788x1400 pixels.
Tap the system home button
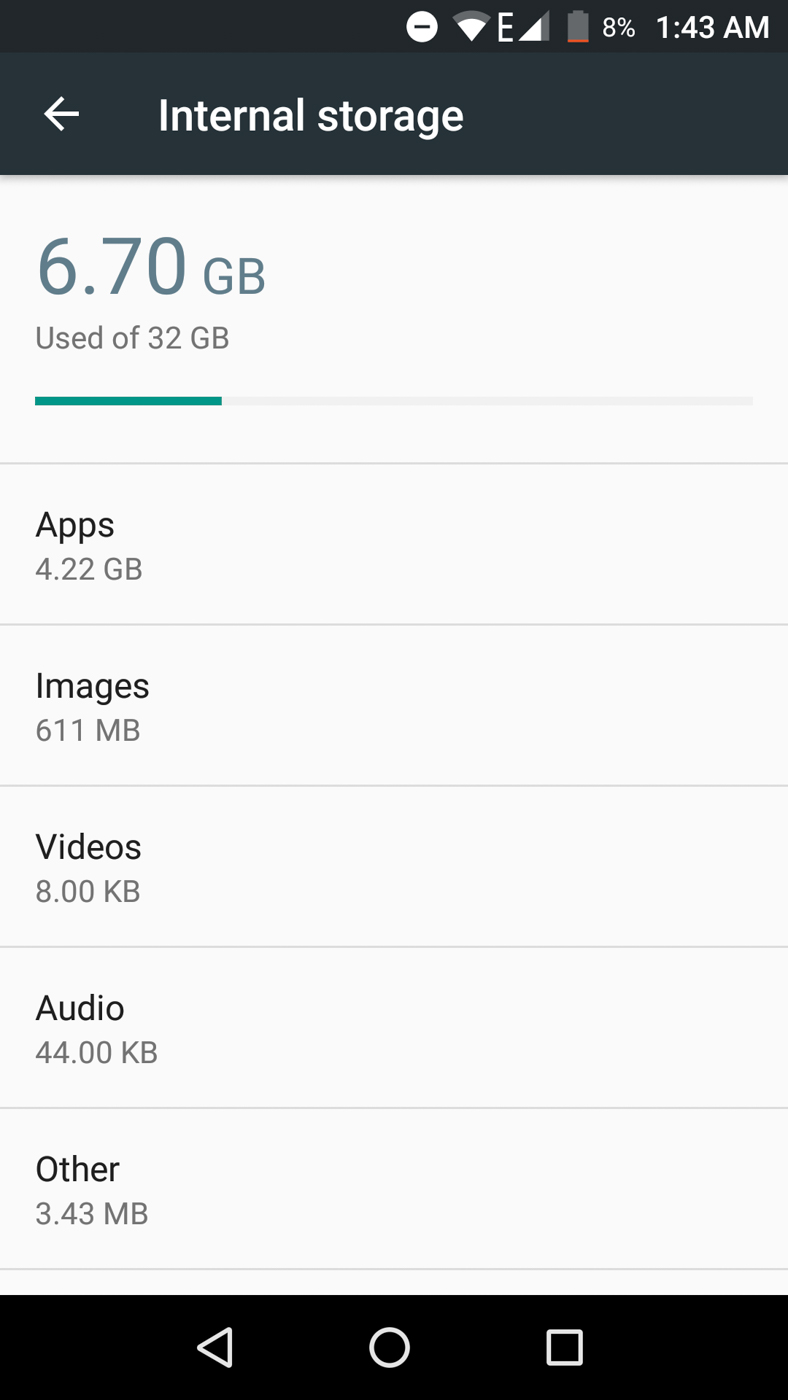389,1347
